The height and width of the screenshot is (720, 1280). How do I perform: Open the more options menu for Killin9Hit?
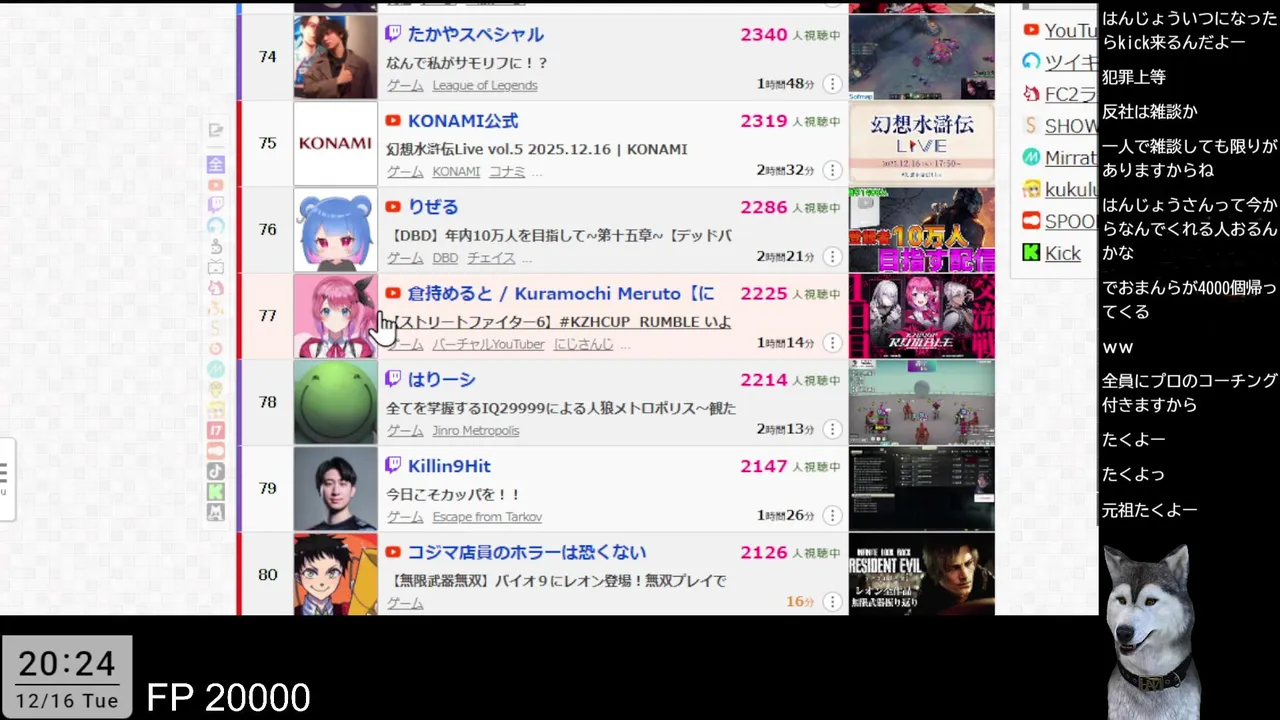(832, 516)
